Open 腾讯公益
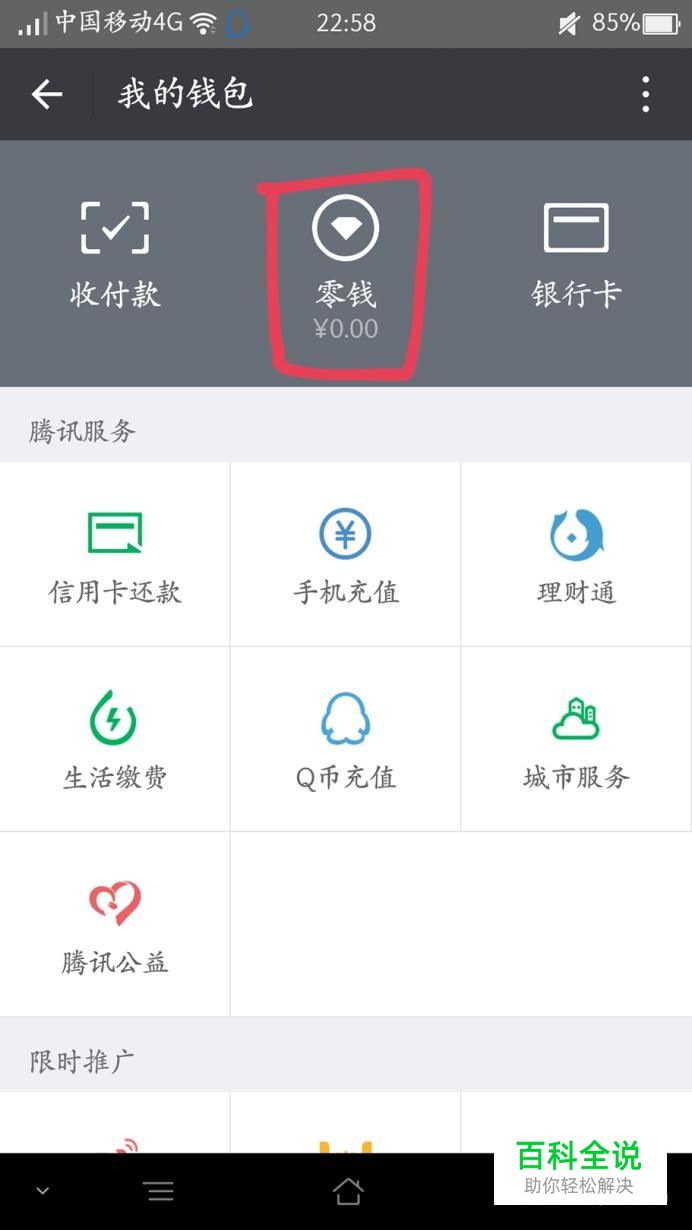This screenshot has width=692, height=1230. [115, 925]
